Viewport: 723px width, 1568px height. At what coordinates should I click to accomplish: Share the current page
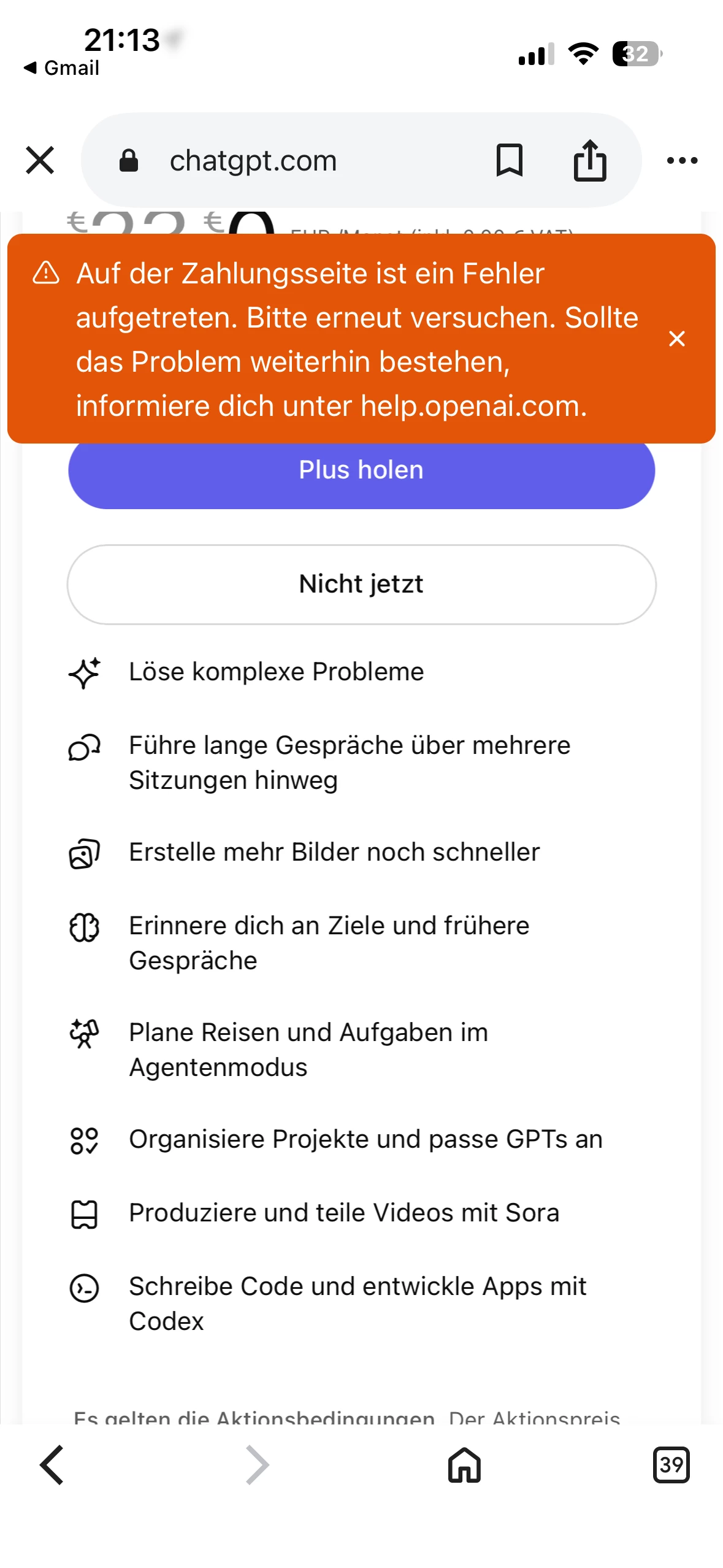click(x=589, y=161)
